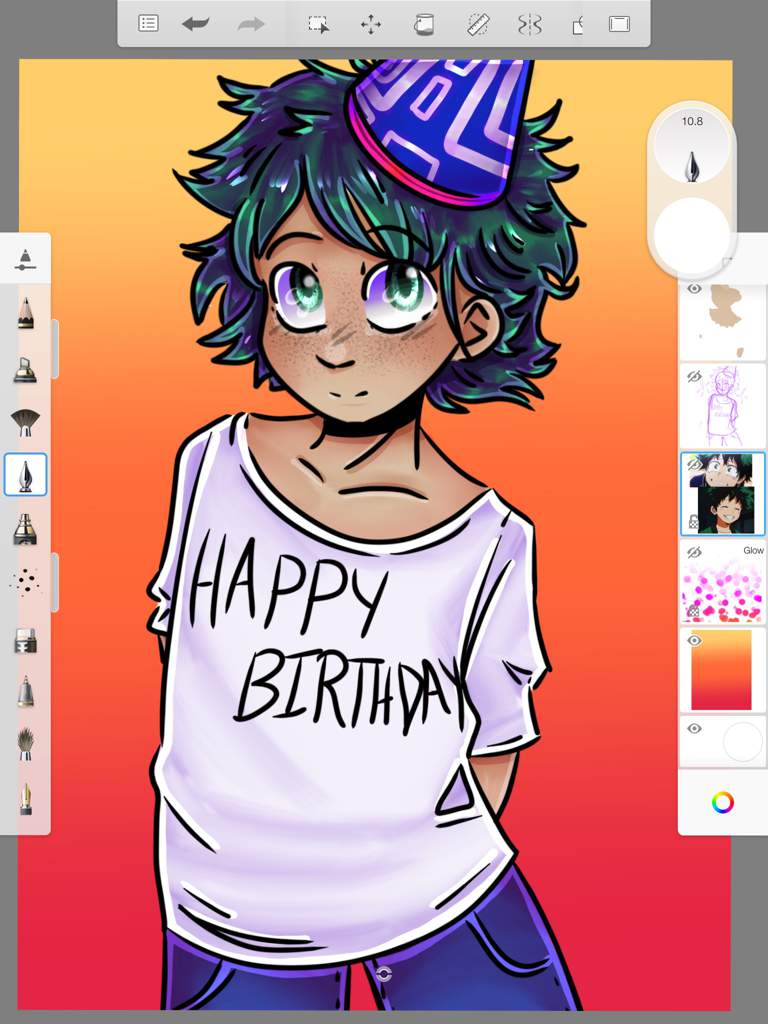
Task: Open the ruler guides tool
Action: pyautogui.click(x=477, y=23)
